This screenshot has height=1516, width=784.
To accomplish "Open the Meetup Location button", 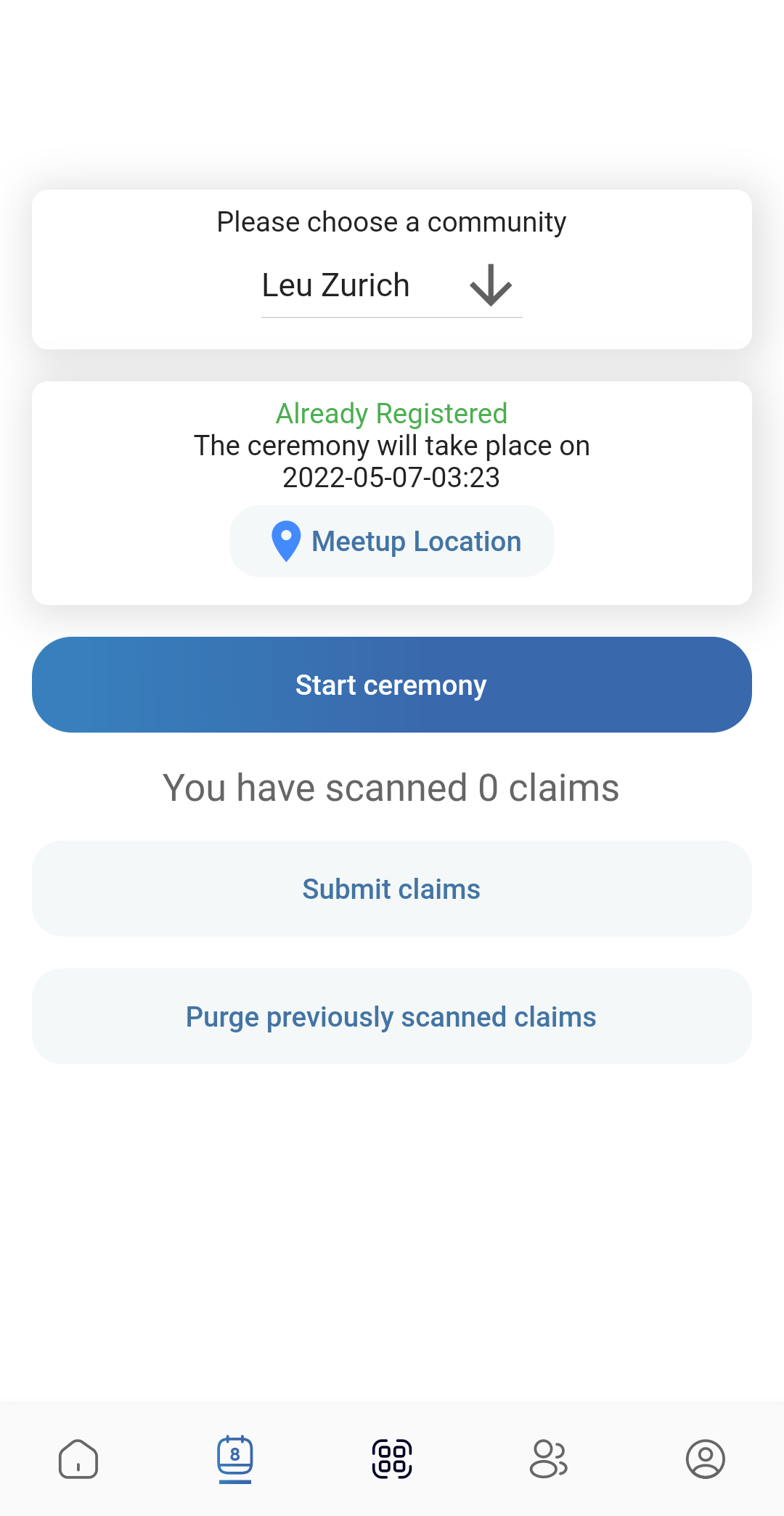I will click(x=392, y=542).
